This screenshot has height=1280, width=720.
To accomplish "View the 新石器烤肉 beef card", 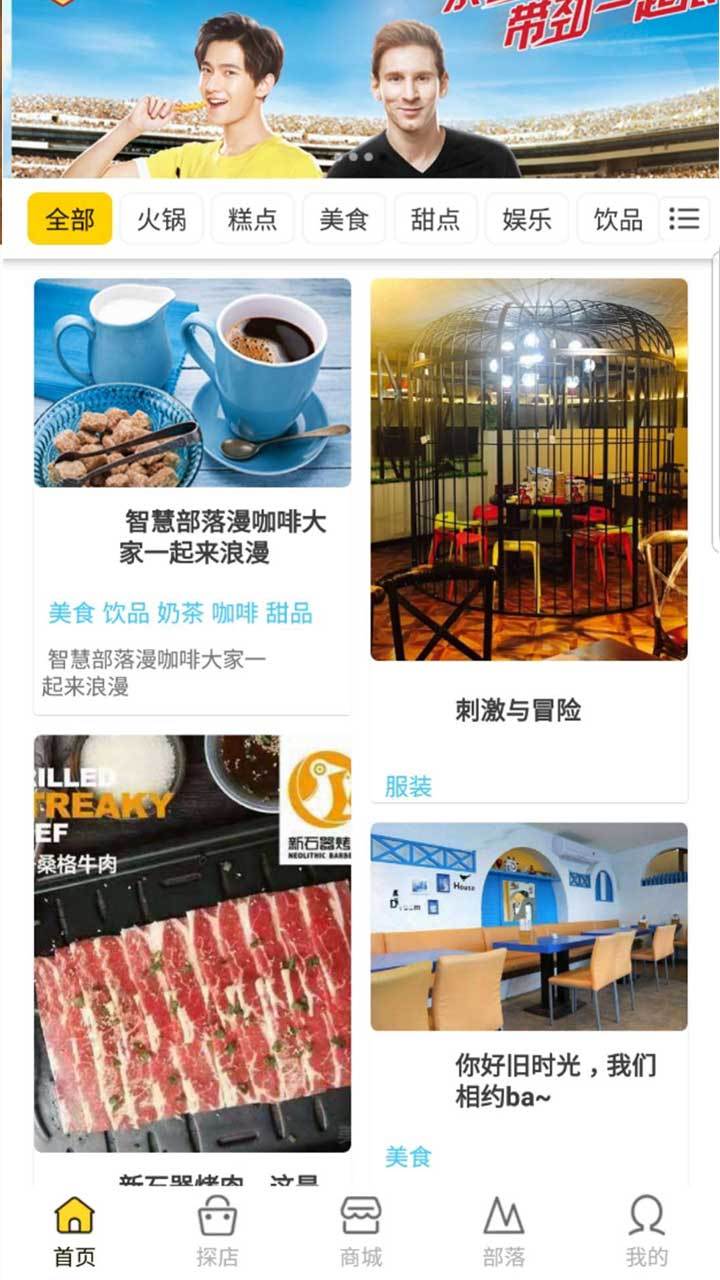I will pos(192,945).
